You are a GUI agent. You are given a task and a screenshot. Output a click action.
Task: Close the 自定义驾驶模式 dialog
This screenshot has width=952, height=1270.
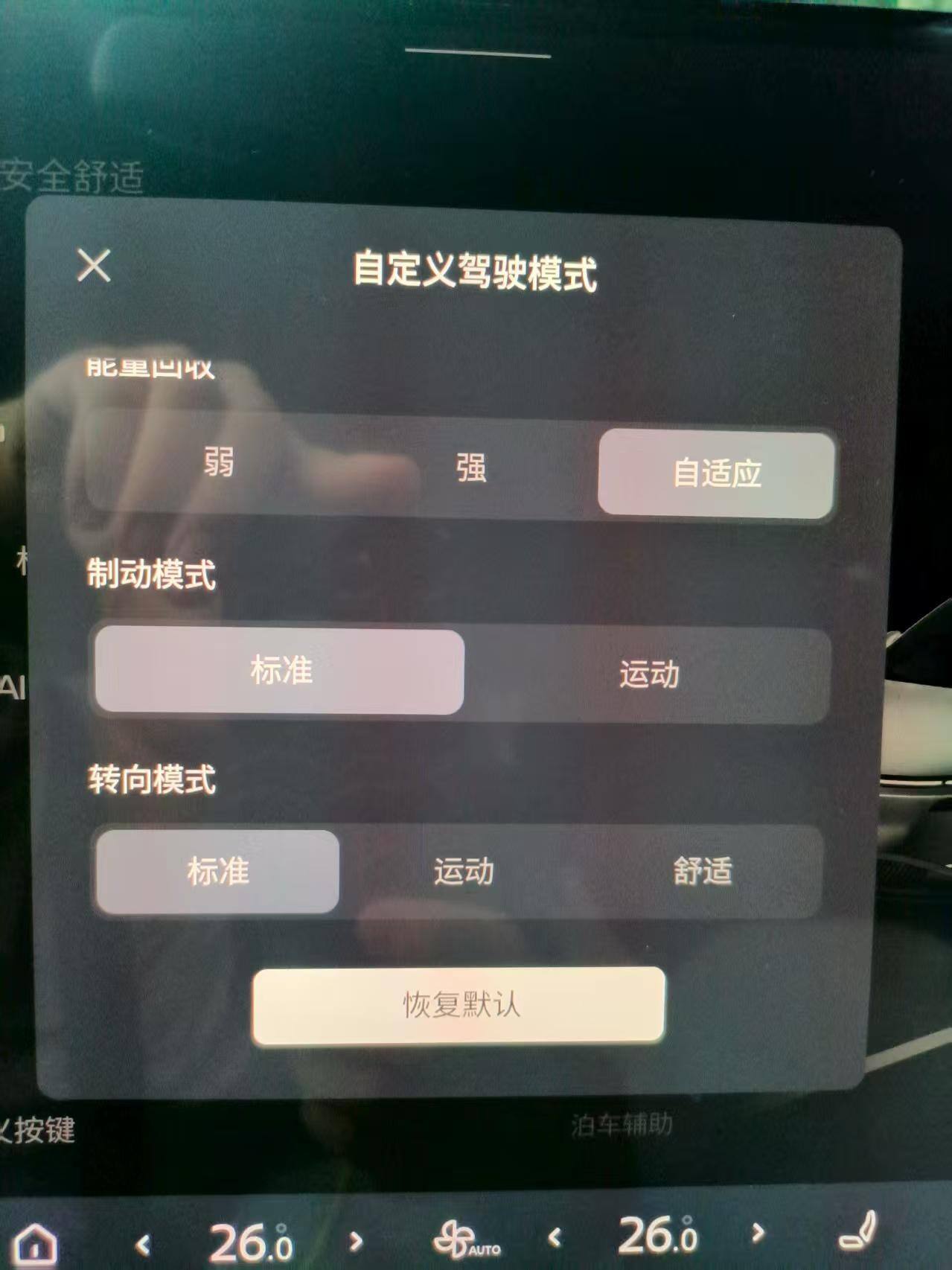94,266
